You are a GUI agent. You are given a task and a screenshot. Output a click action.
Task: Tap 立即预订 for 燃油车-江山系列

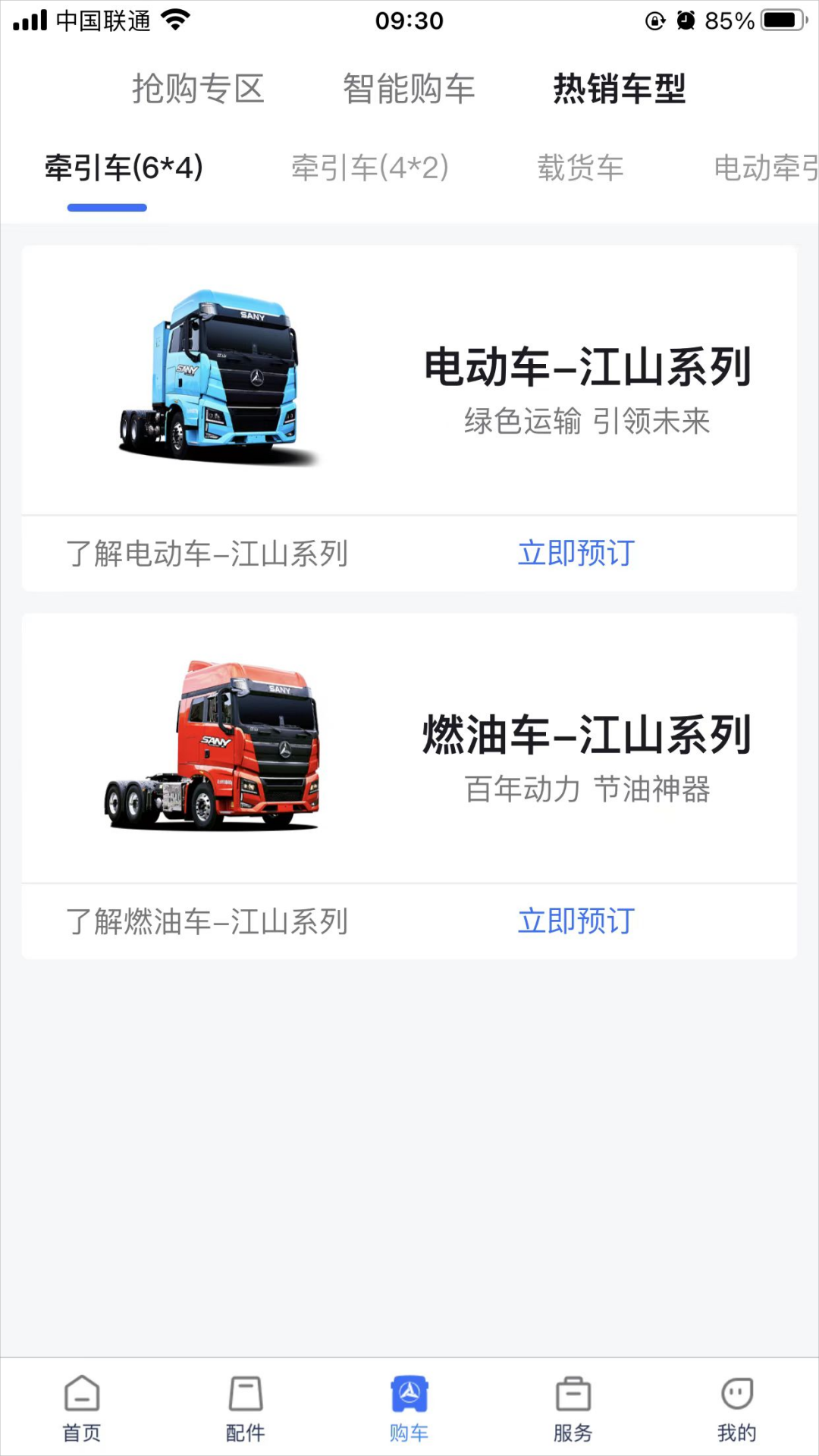click(576, 921)
